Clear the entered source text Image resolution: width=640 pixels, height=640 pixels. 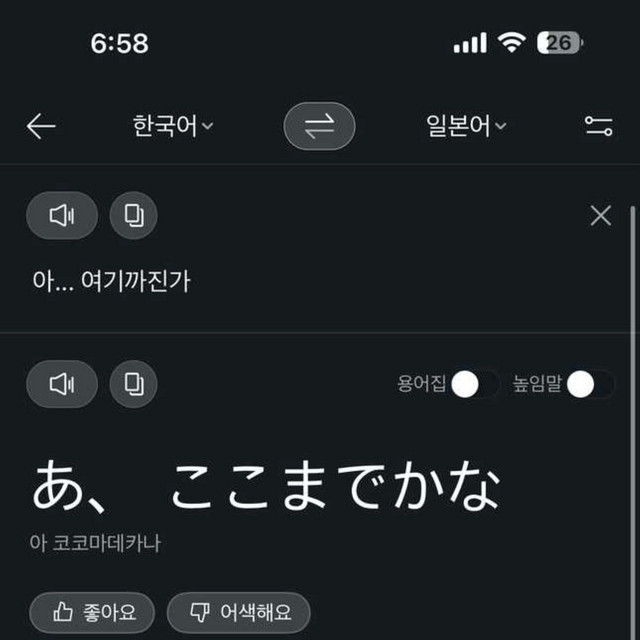[600, 215]
